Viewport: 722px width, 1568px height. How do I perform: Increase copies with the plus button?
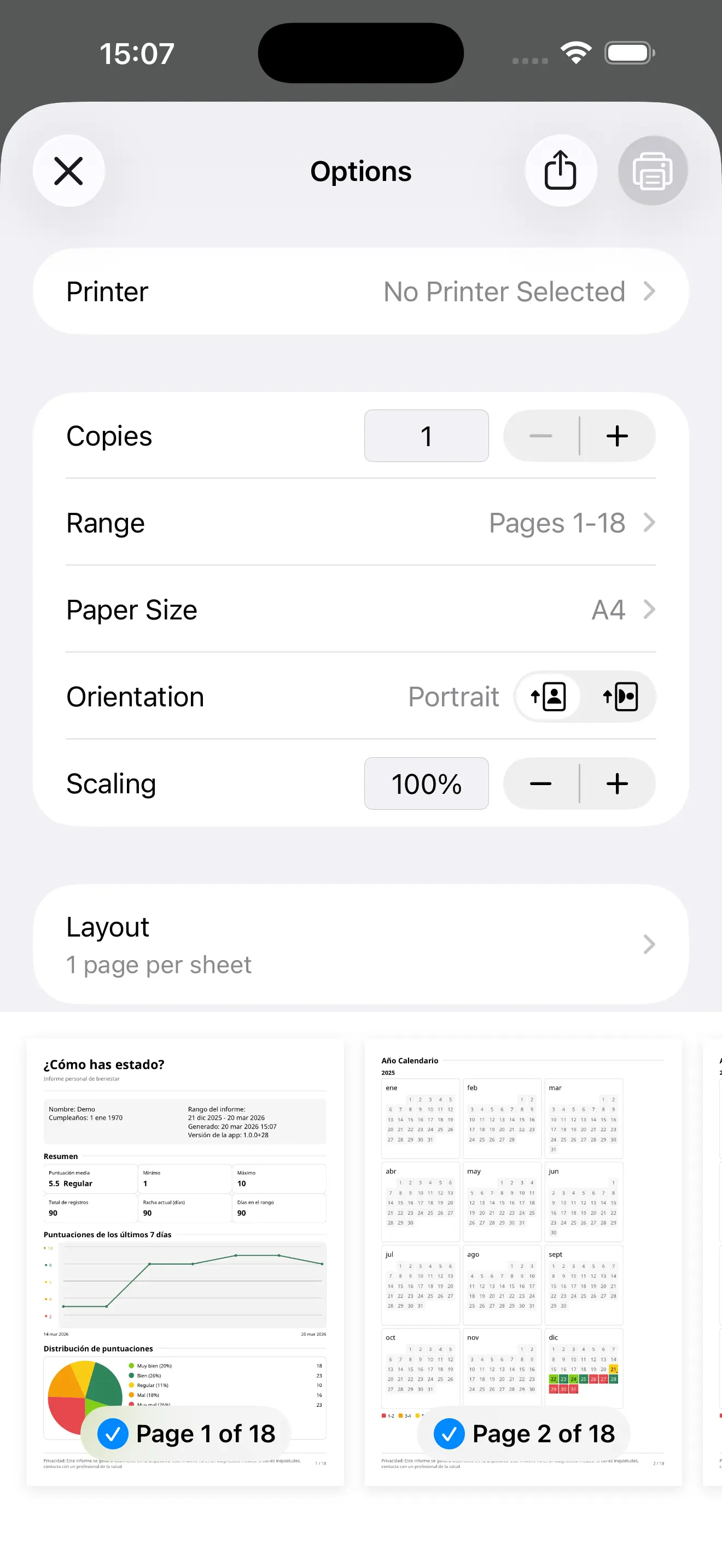pos(618,436)
